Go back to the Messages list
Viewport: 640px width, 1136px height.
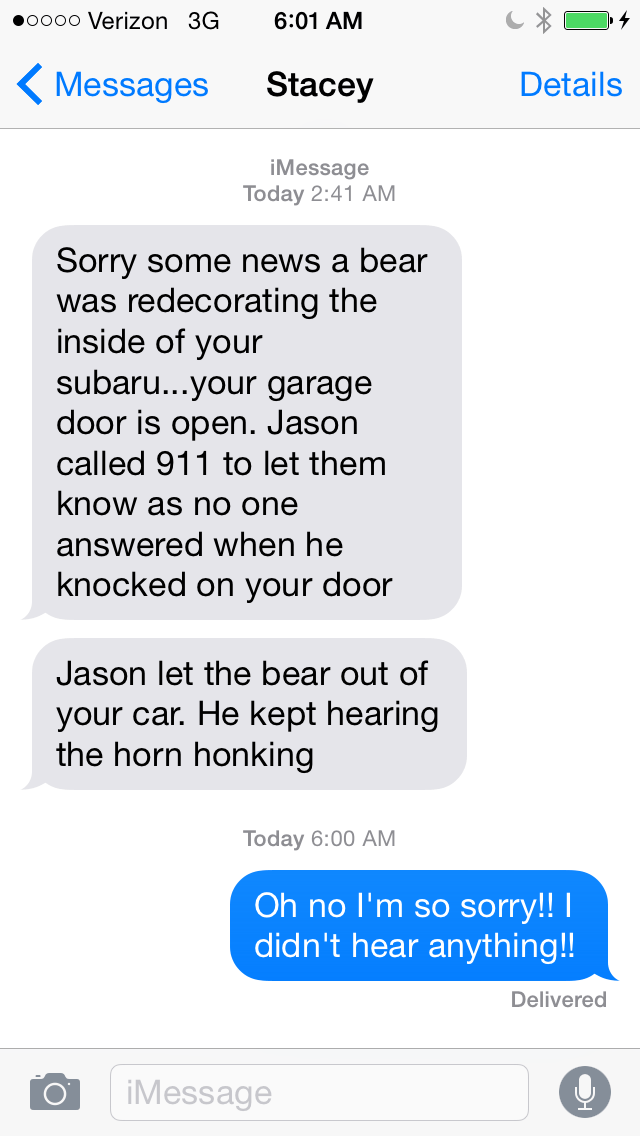112,86
